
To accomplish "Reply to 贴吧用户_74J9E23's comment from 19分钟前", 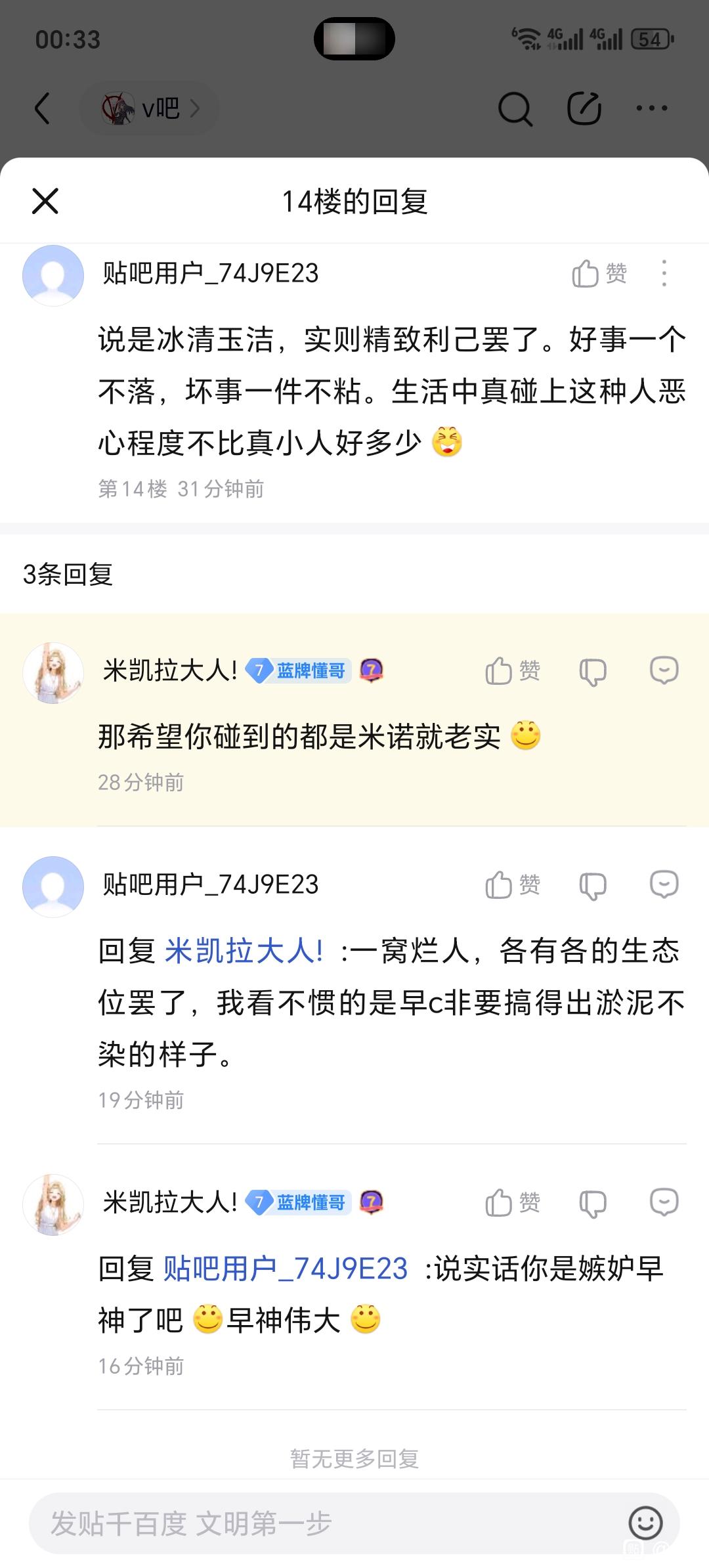I will pos(664,885).
